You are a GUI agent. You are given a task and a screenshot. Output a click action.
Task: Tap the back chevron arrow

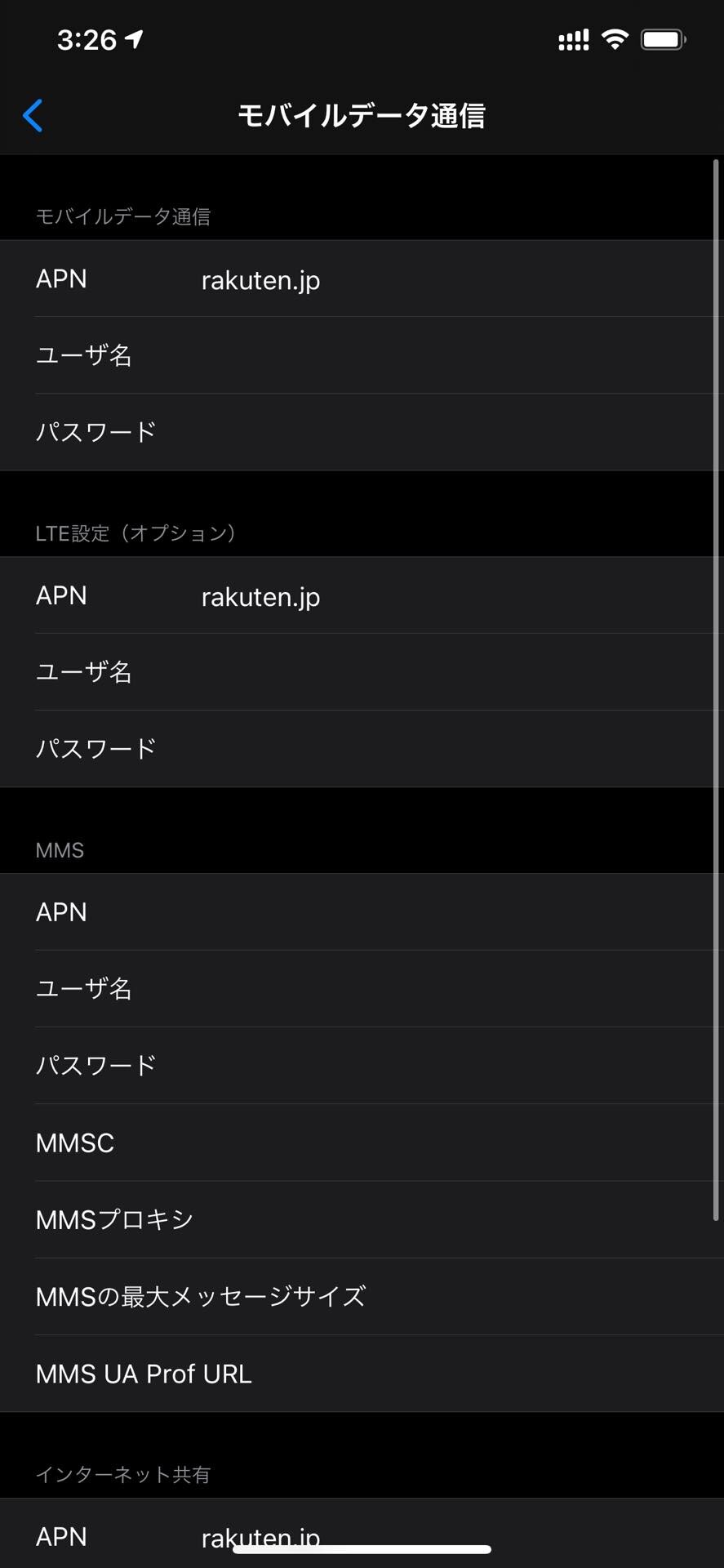(x=33, y=115)
